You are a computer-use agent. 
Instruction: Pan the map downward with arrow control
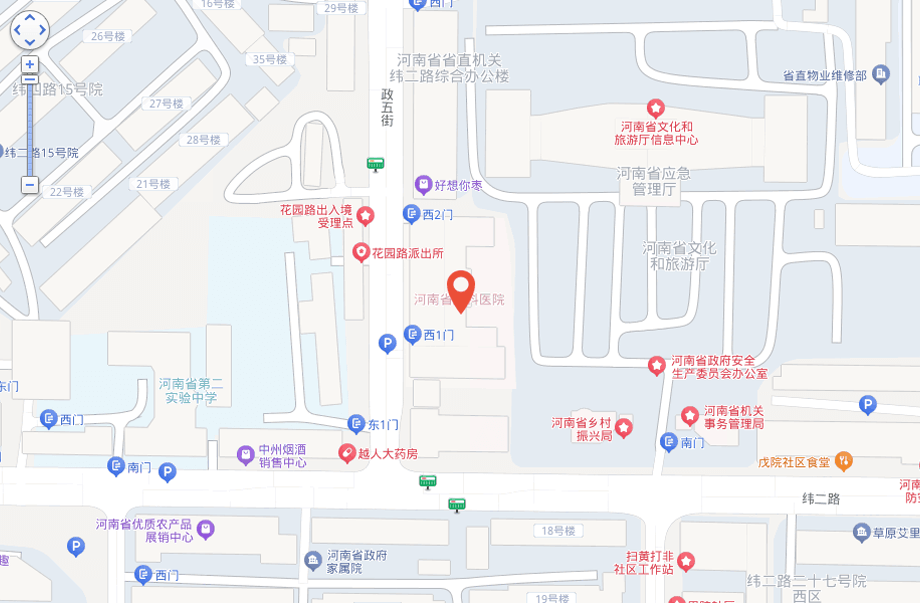(29, 43)
